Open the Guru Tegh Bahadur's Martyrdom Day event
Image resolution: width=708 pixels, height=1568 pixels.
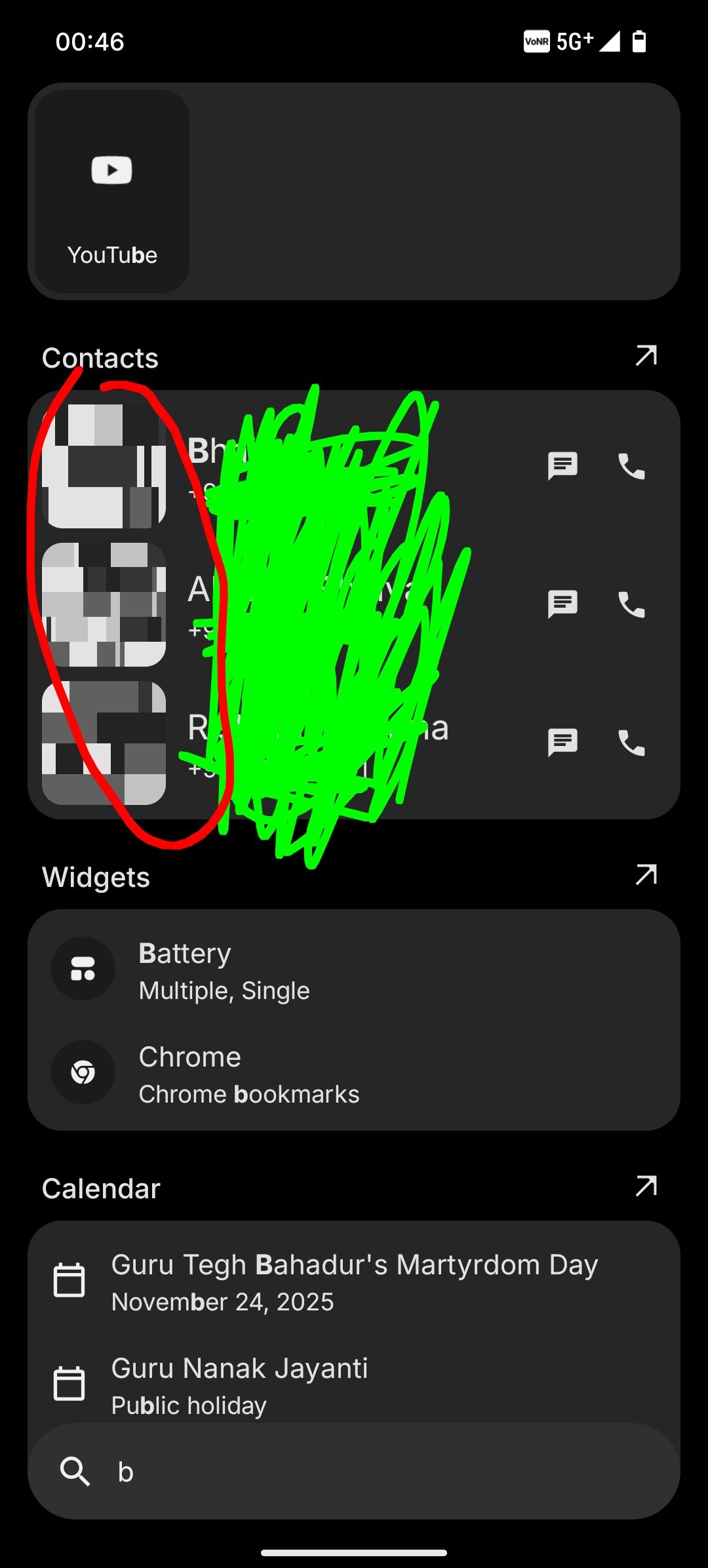coord(354,1282)
